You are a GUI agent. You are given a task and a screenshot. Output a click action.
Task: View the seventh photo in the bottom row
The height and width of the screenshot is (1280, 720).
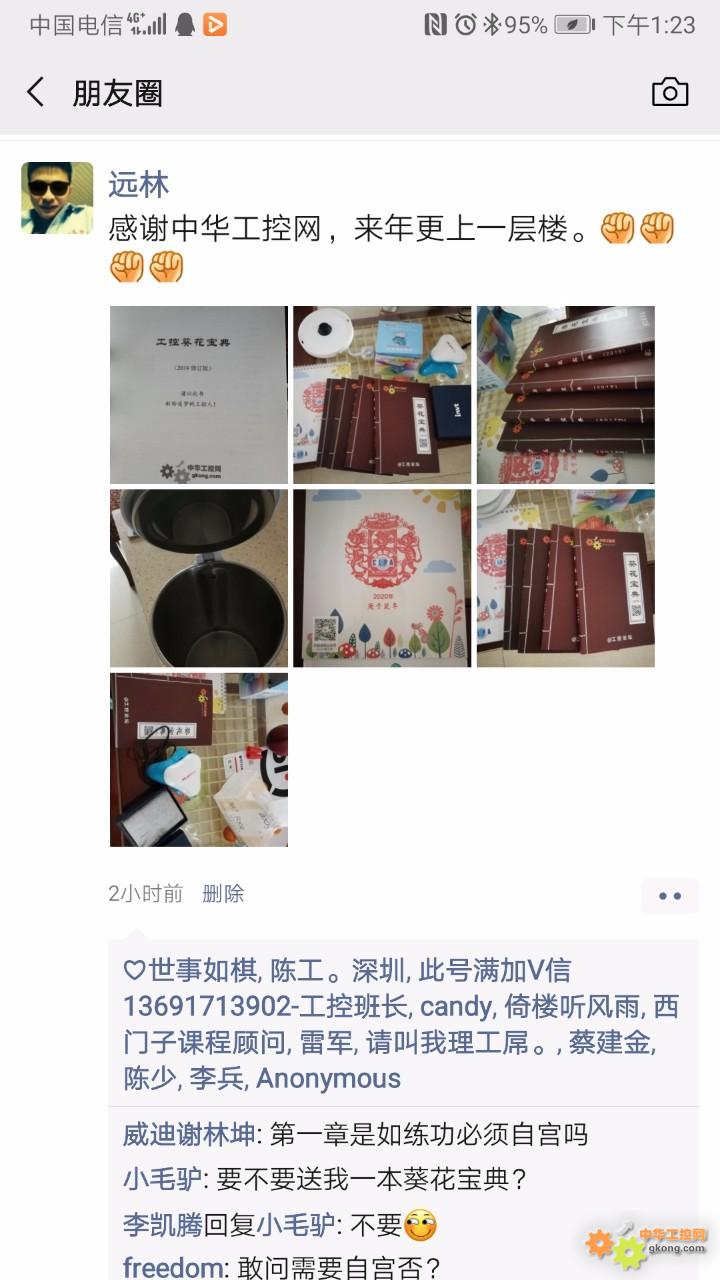click(x=199, y=760)
